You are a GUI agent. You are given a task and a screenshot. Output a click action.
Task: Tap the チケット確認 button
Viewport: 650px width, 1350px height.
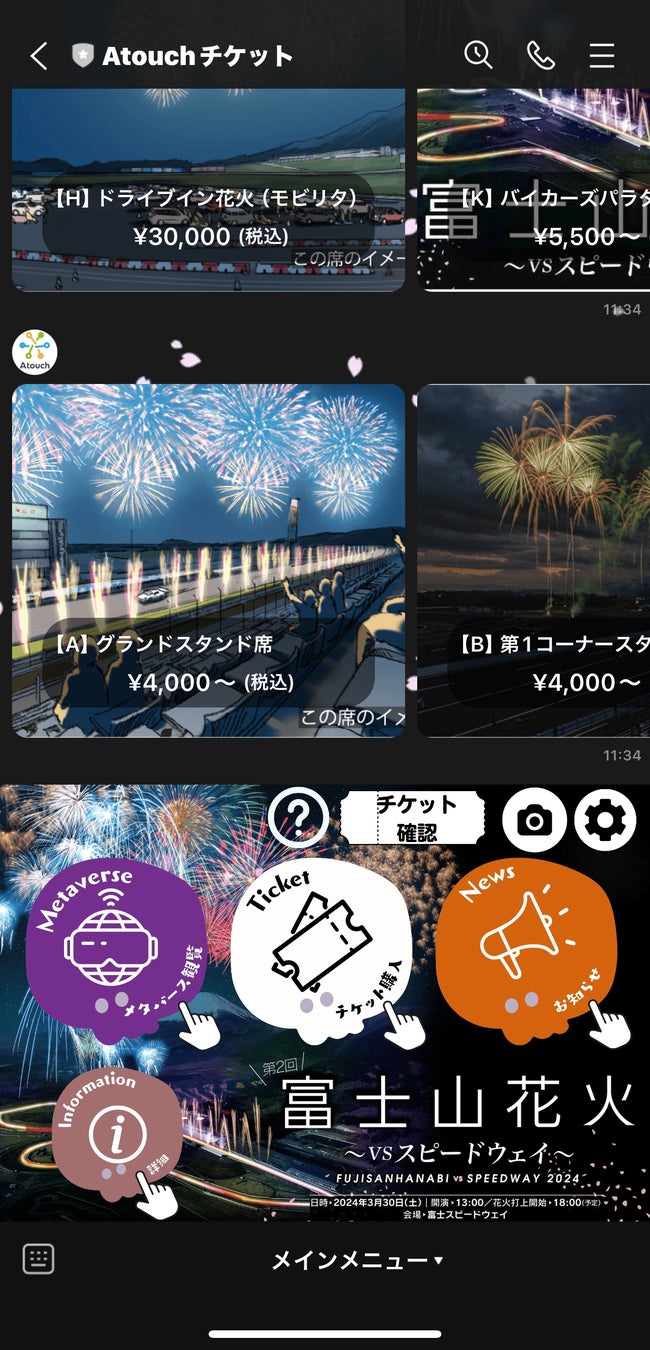(x=413, y=818)
